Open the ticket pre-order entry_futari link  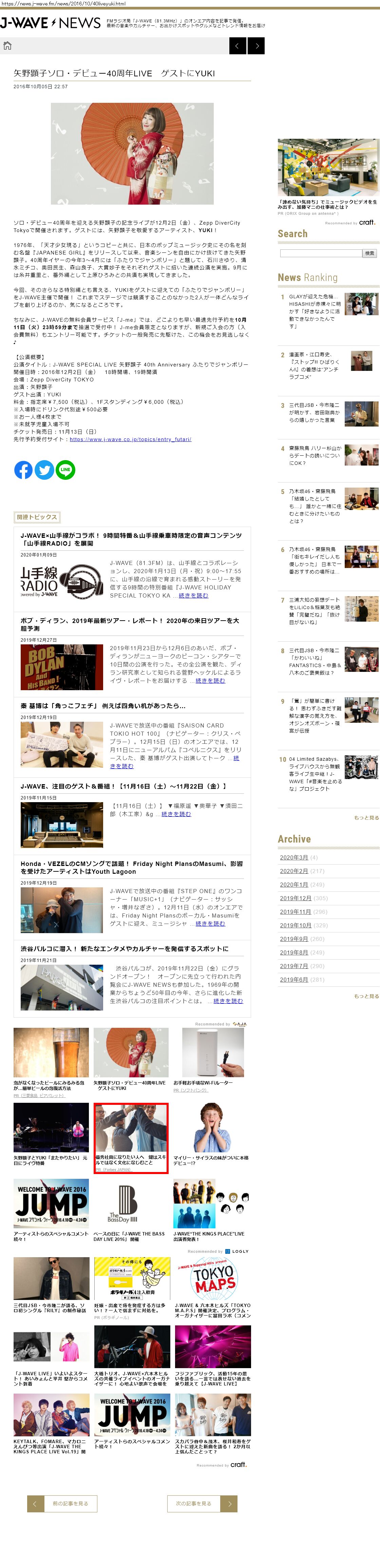[130, 439]
